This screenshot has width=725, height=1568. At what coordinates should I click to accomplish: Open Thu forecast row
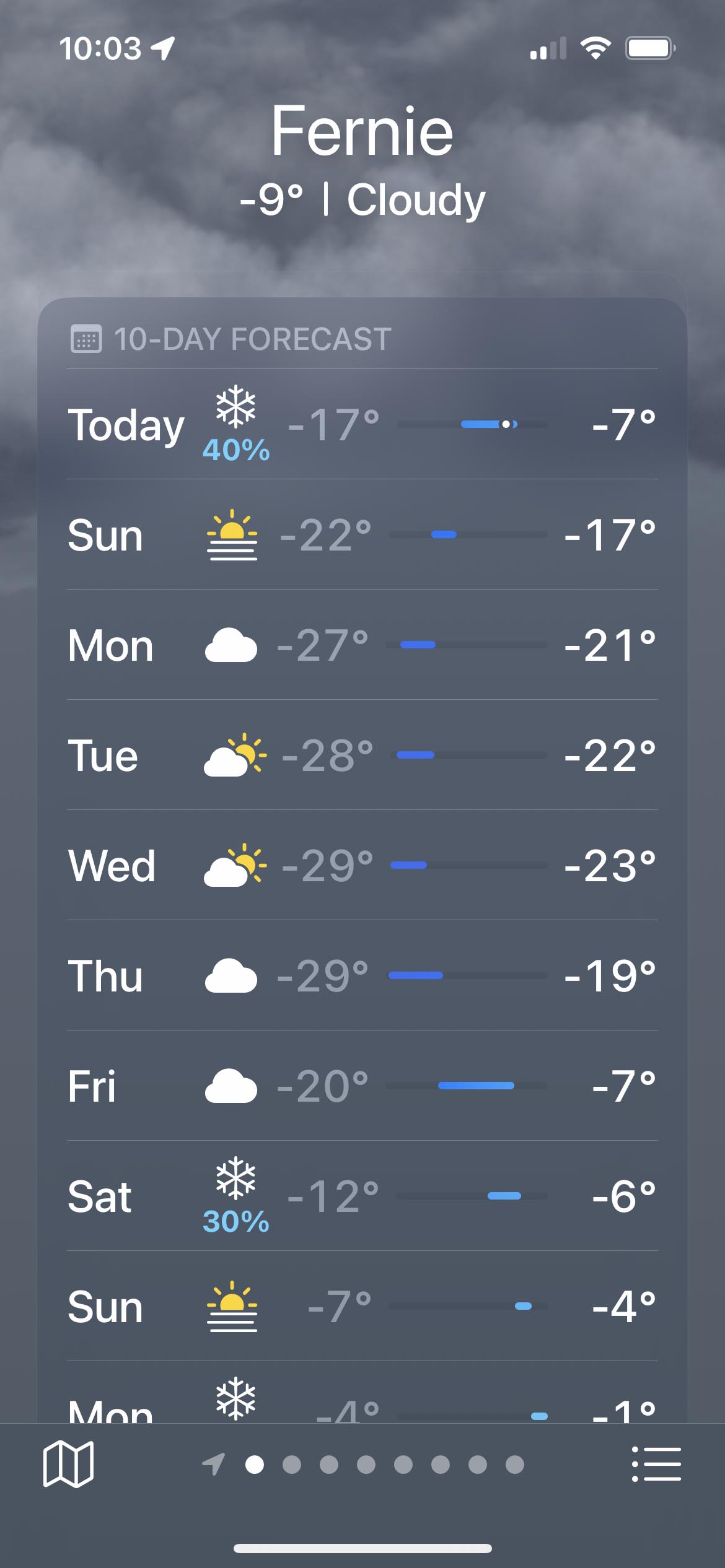coord(362,975)
